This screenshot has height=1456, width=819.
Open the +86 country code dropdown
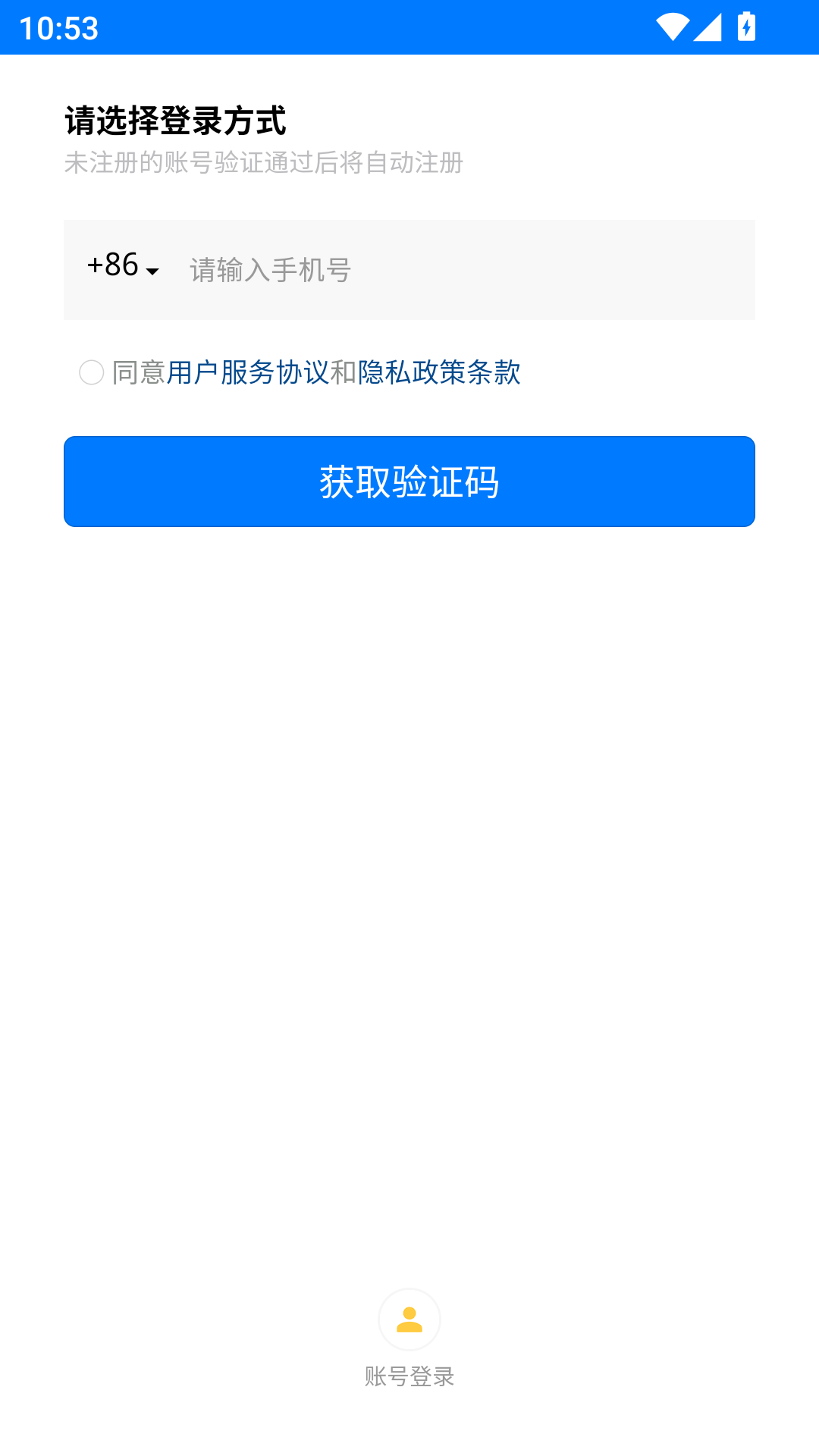123,266
